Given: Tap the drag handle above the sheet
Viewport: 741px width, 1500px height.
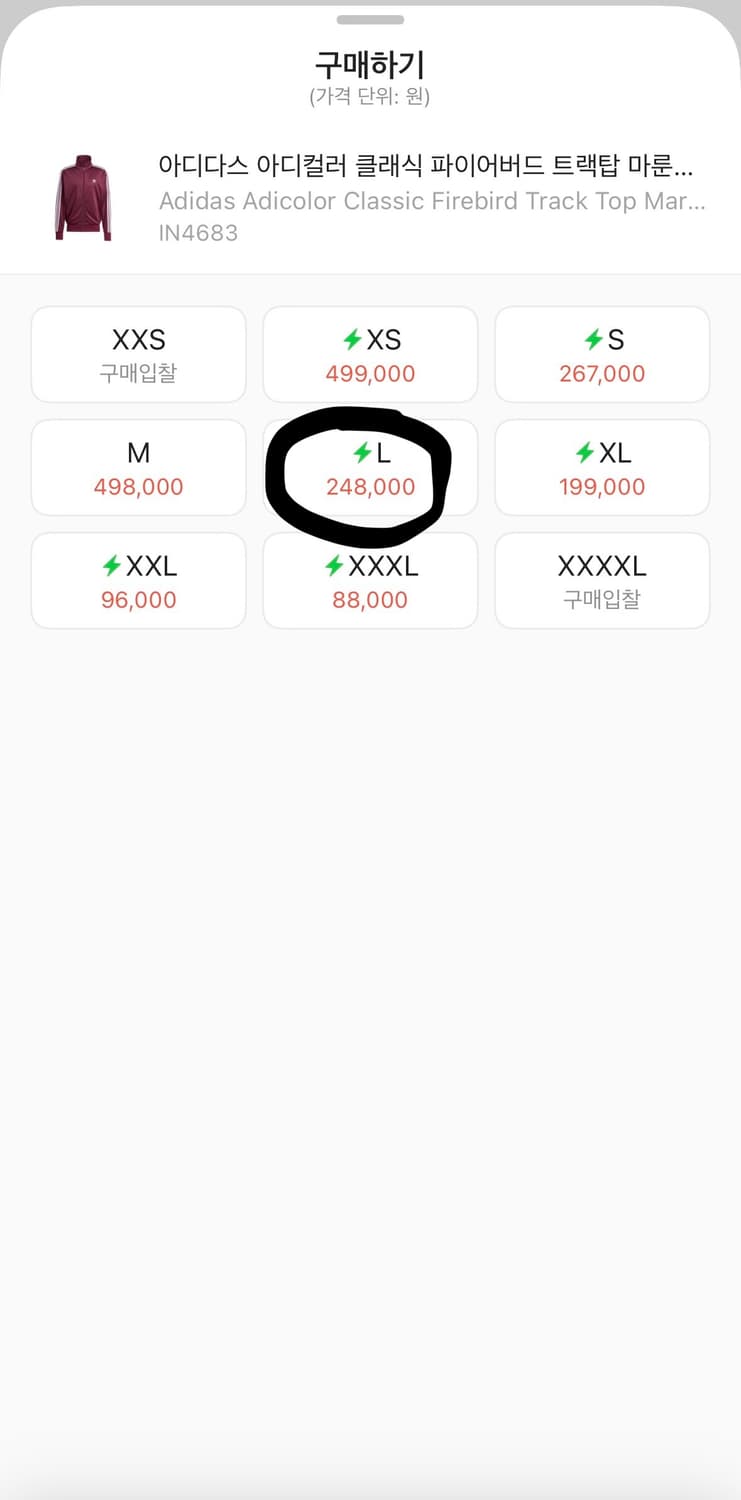Looking at the screenshot, I should pos(370,19).
